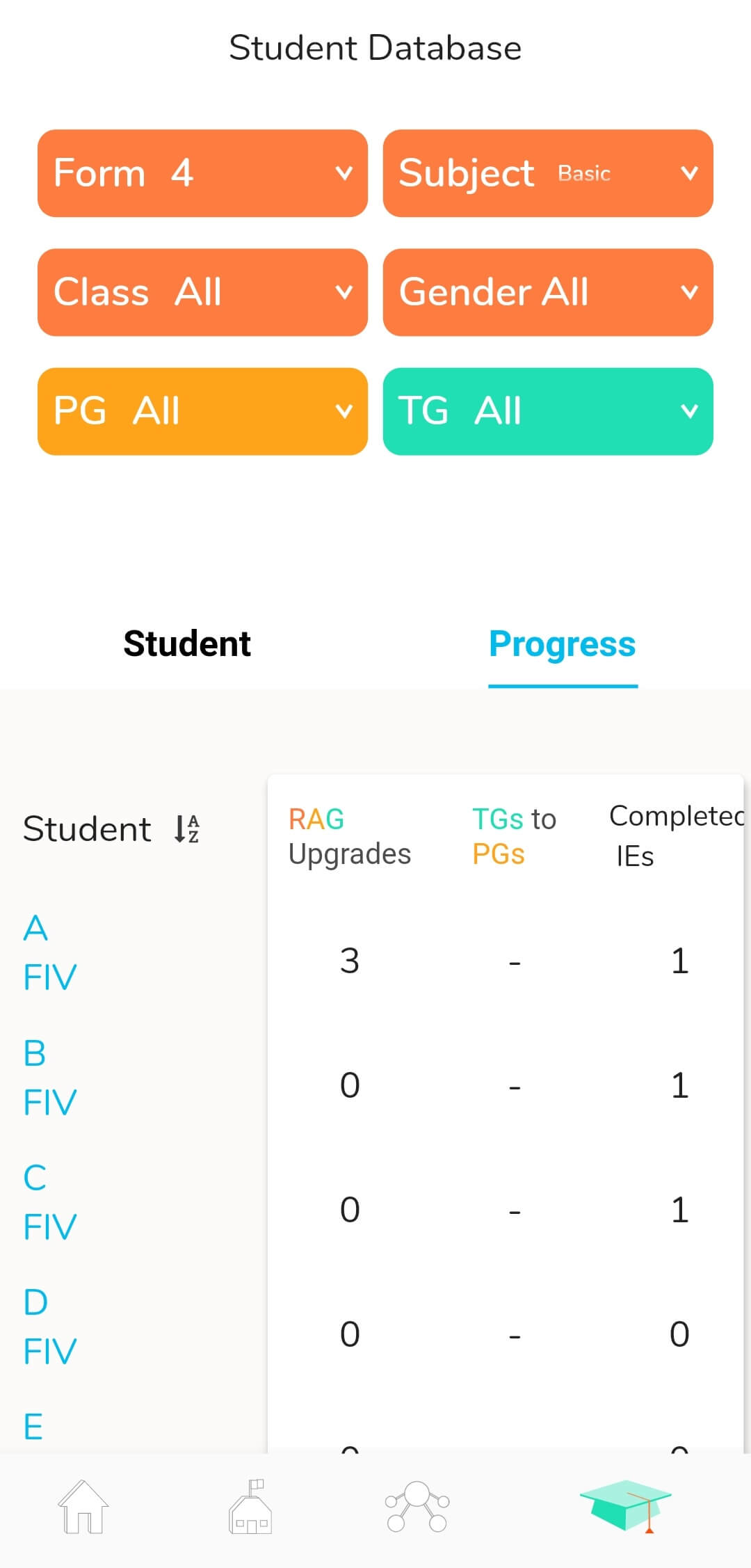The height and width of the screenshot is (1568, 751).
Task: Open student B FIV
Action: [50, 1077]
